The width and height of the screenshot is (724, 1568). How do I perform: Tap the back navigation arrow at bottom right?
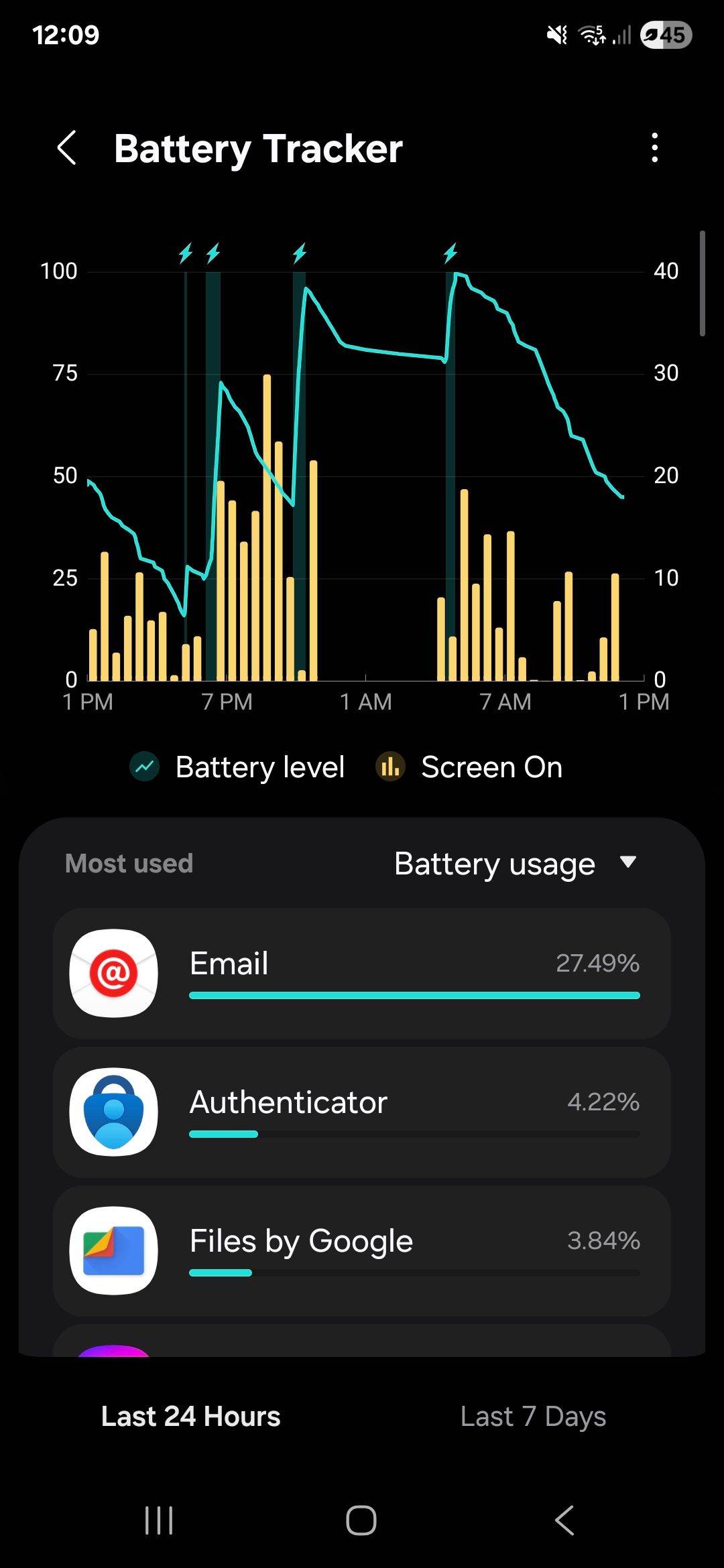[563, 1520]
